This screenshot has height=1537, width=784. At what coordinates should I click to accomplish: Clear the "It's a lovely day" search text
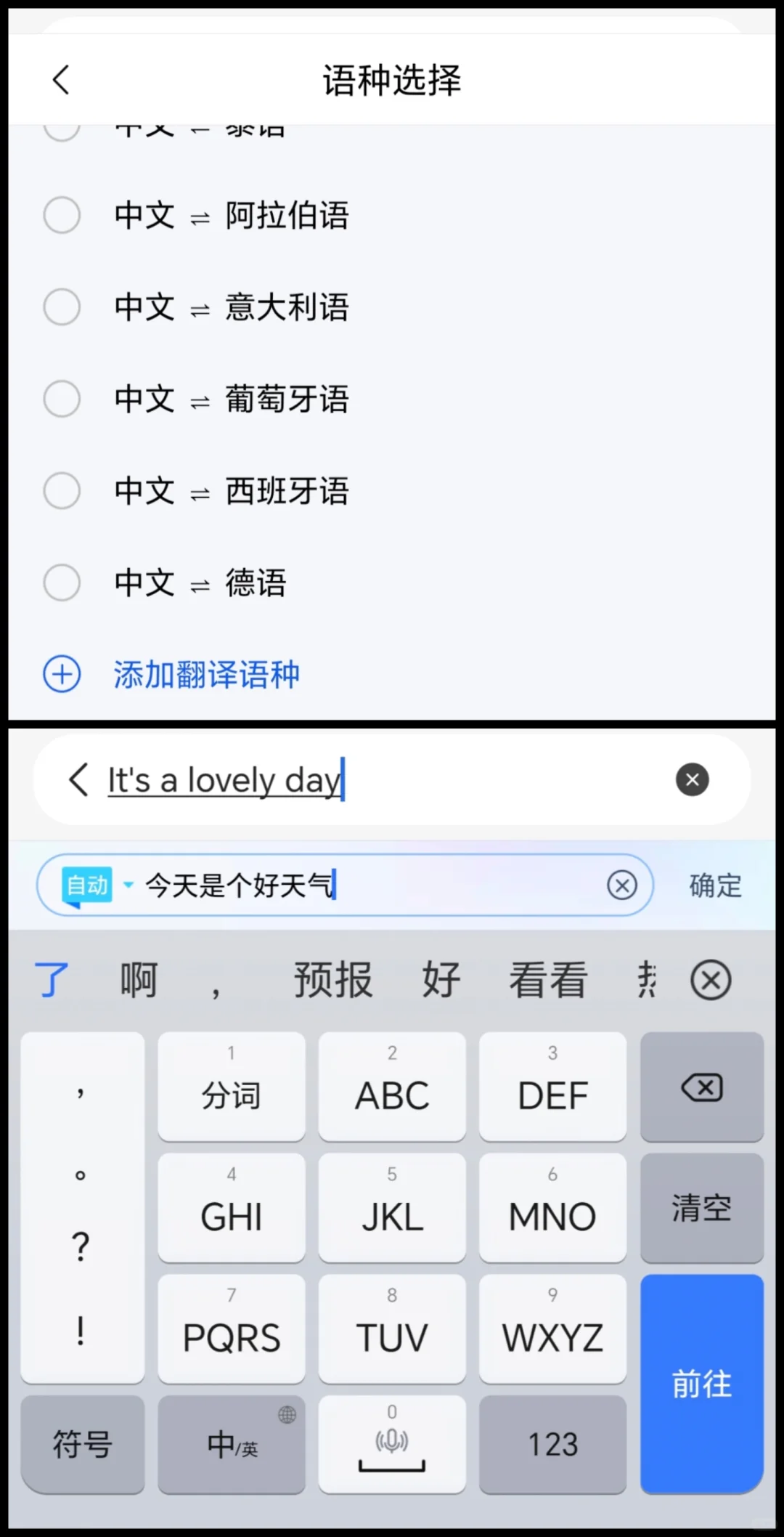(x=692, y=779)
